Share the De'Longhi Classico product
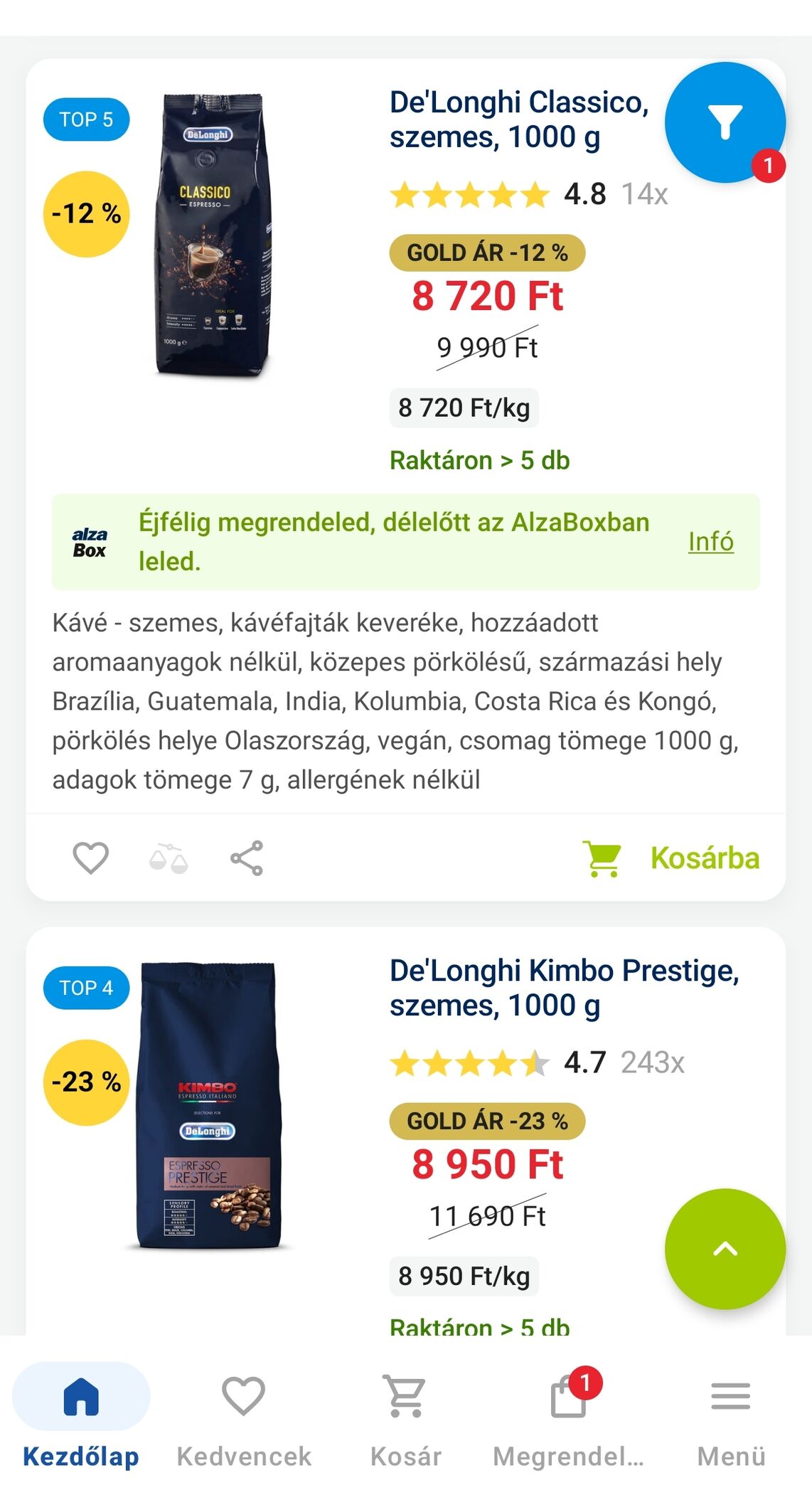The image size is (812, 1502). [x=247, y=858]
